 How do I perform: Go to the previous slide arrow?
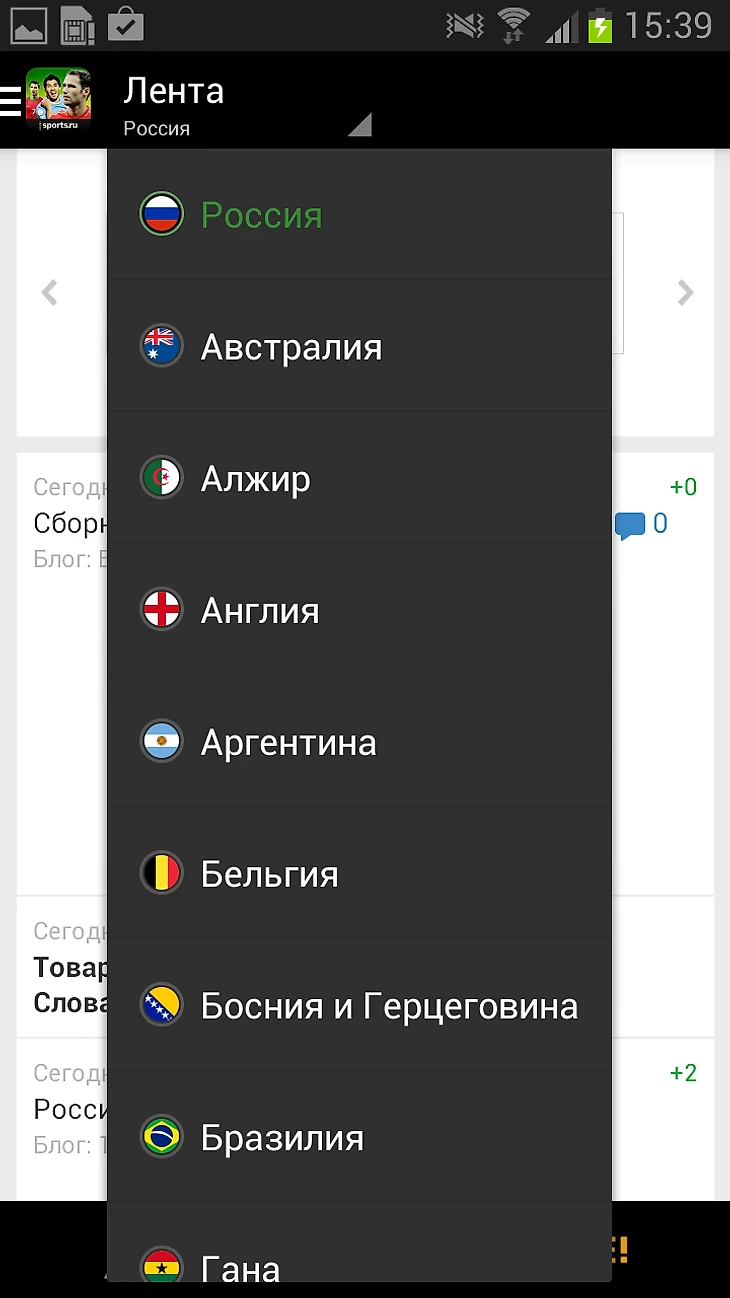point(49,293)
